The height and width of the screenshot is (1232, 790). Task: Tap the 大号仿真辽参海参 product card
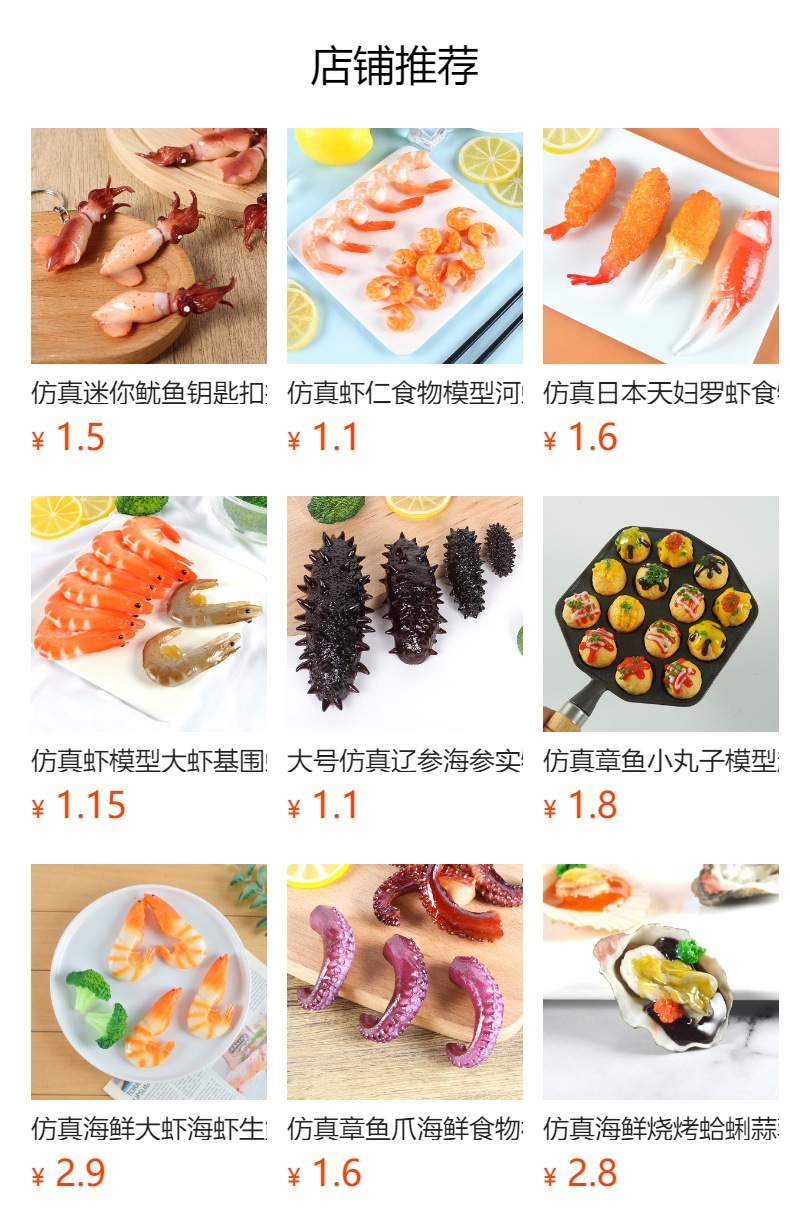pyautogui.click(x=404, y=614)
